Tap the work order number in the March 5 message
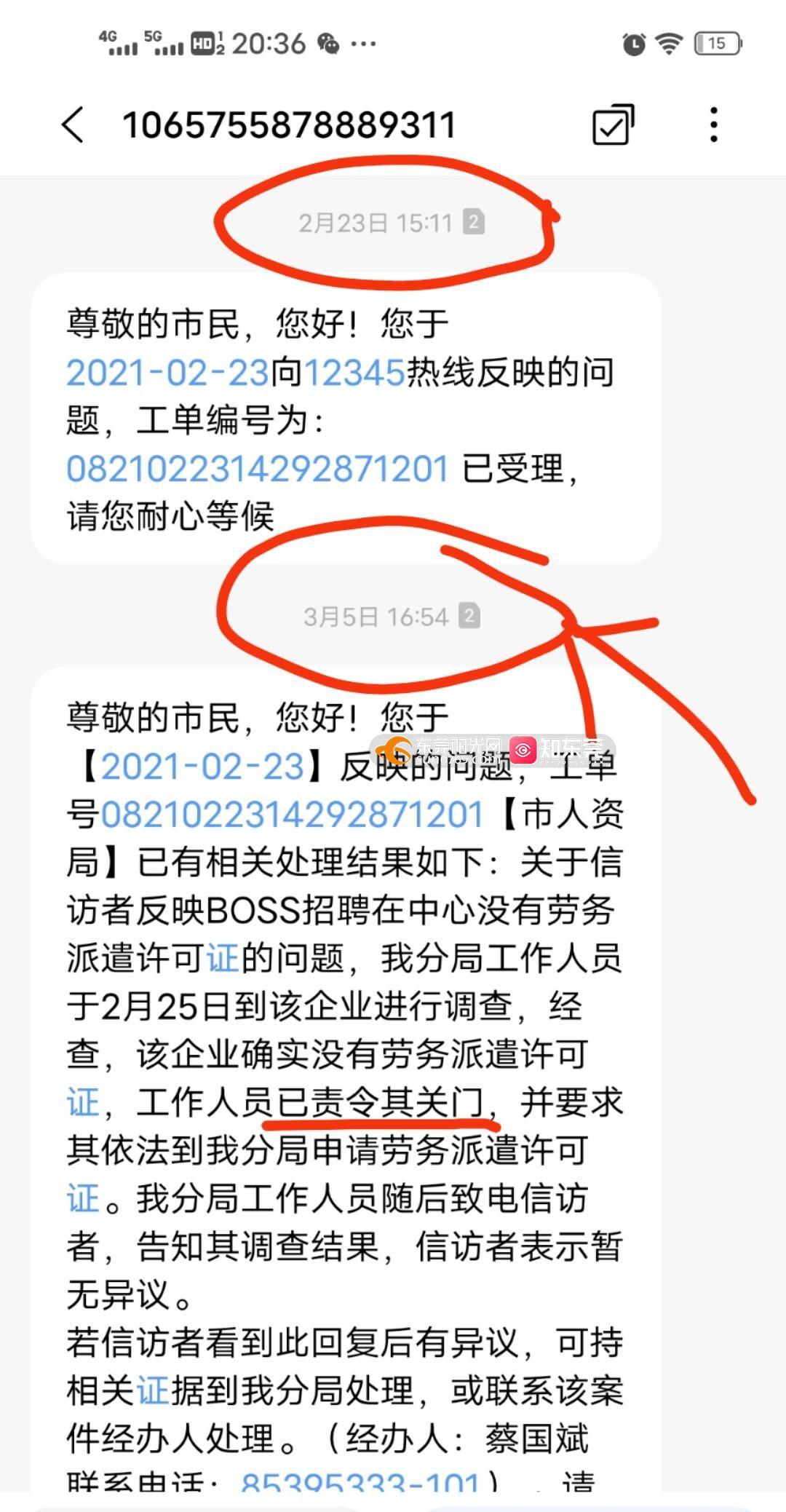 click(x=292, y=815)
